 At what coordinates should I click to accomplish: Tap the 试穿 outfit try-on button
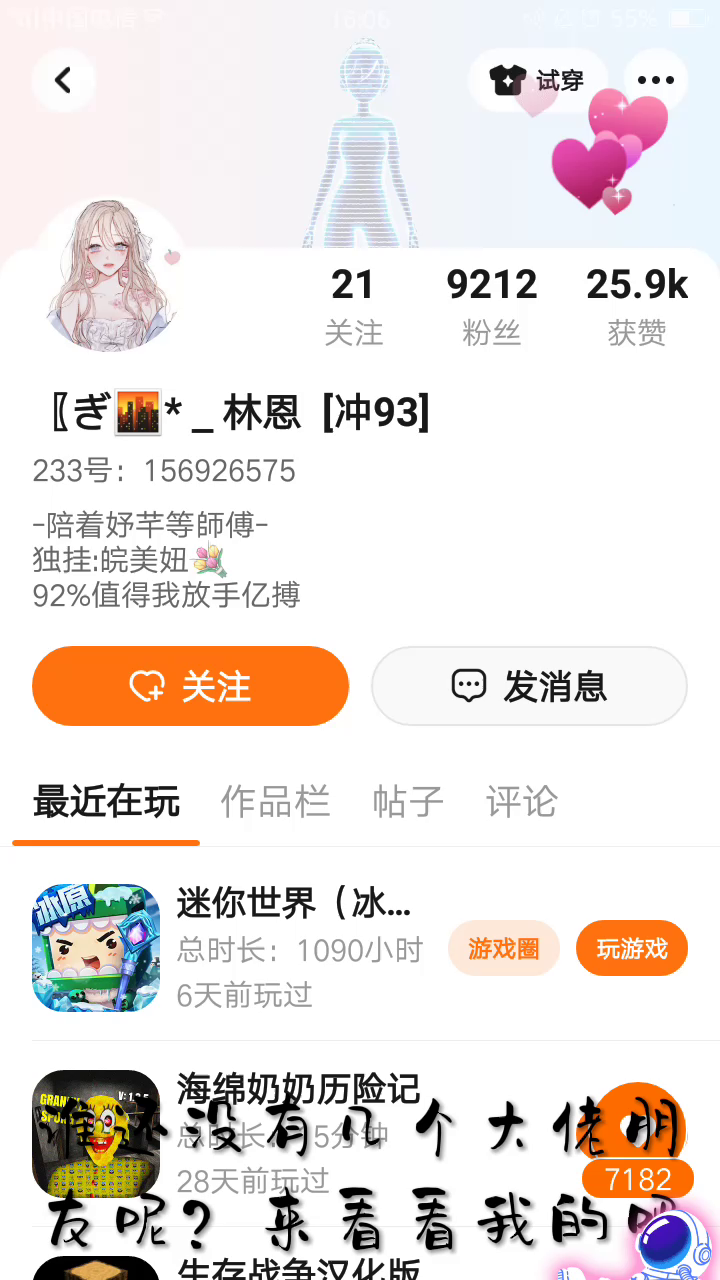pos(538,80)
